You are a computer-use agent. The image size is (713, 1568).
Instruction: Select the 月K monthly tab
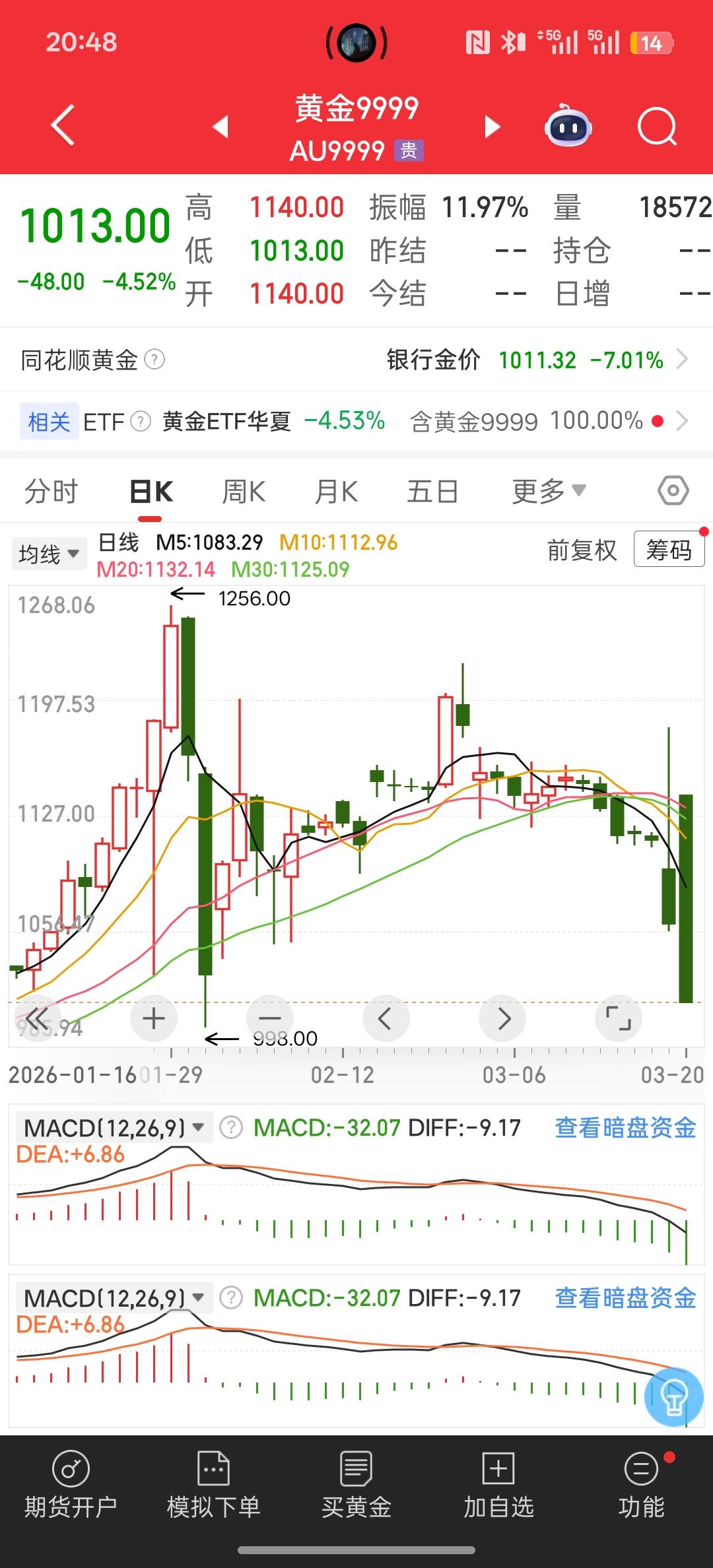(x=335, y=490)
